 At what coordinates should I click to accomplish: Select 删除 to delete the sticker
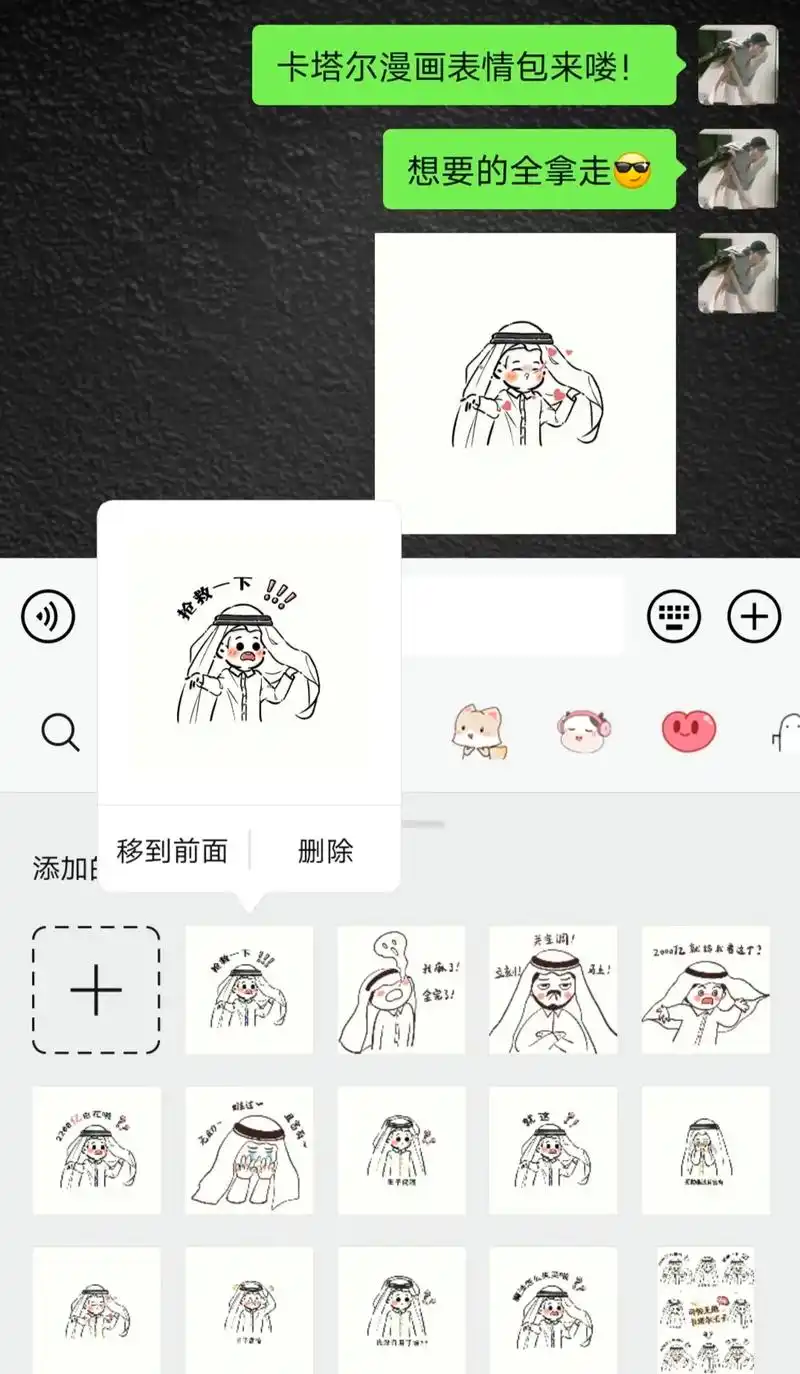pyautogui.click(x=326, y=850)
